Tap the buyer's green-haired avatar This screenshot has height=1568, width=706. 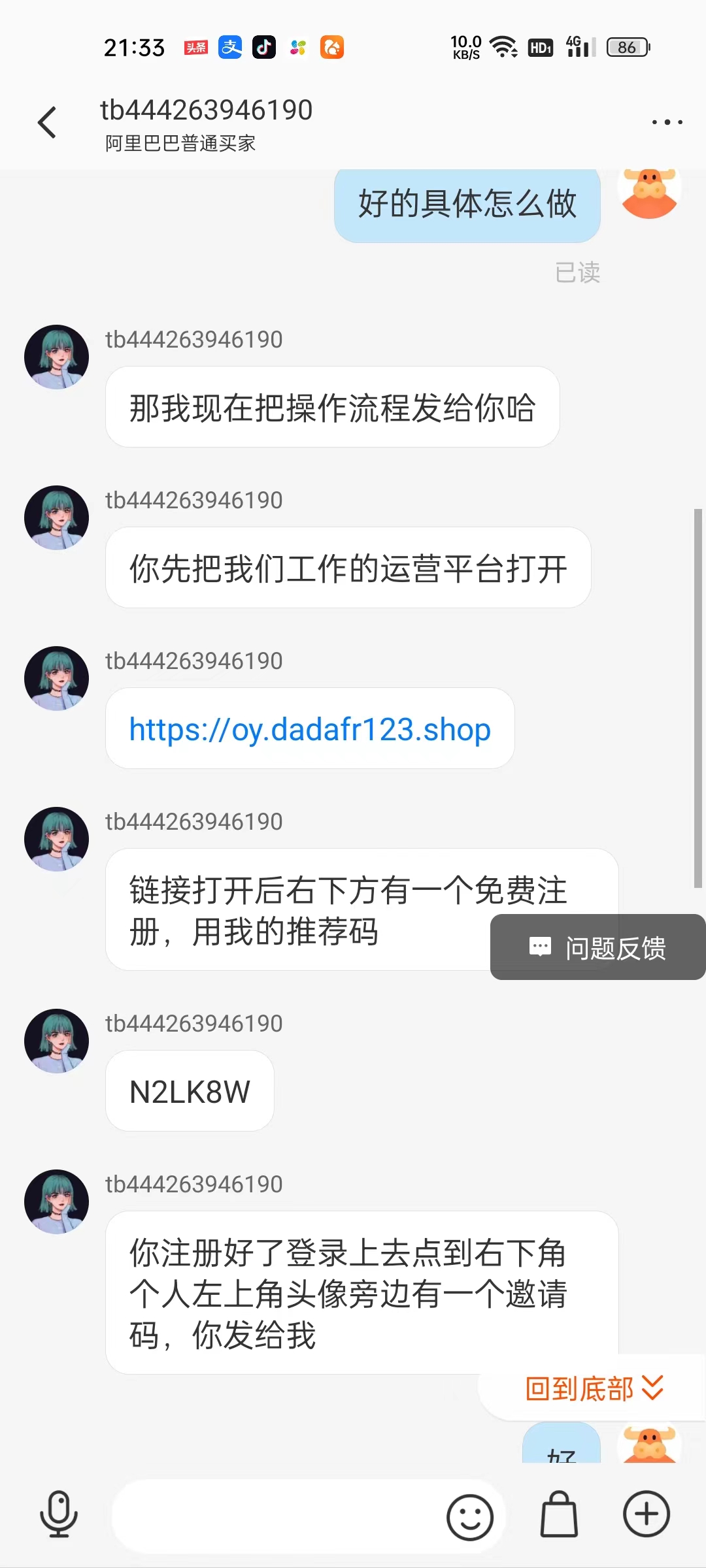[56, 356]
